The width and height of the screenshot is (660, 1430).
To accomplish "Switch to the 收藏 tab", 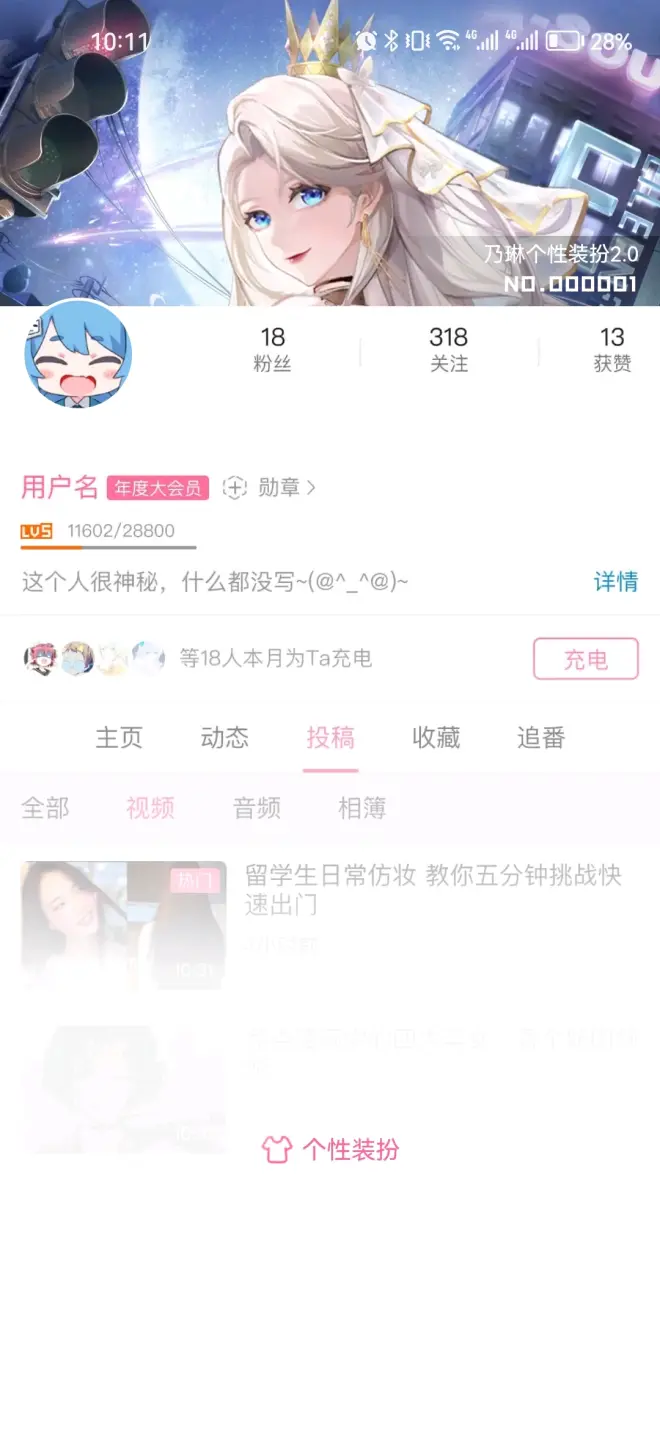I will click(x=436, y=738).
